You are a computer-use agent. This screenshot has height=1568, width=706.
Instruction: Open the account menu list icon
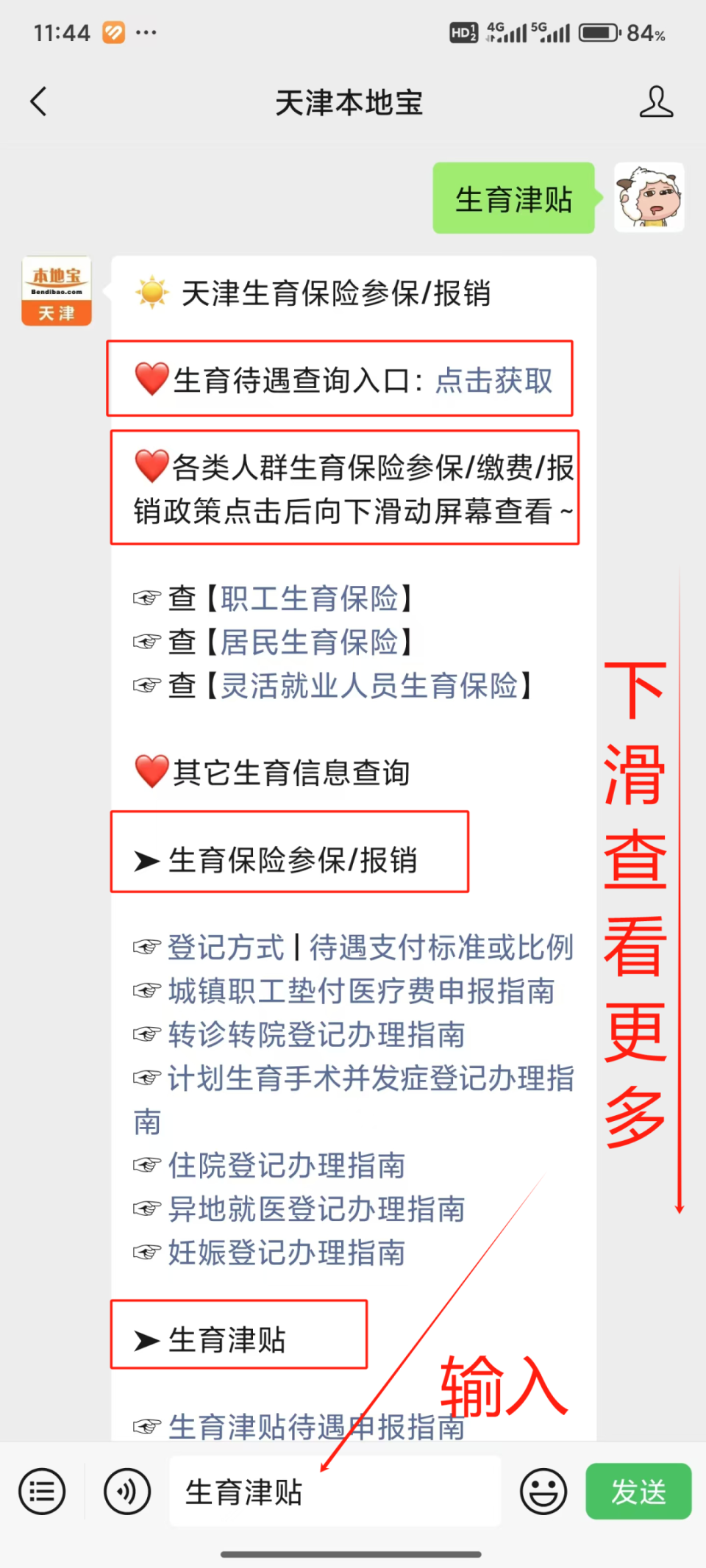42,1491
